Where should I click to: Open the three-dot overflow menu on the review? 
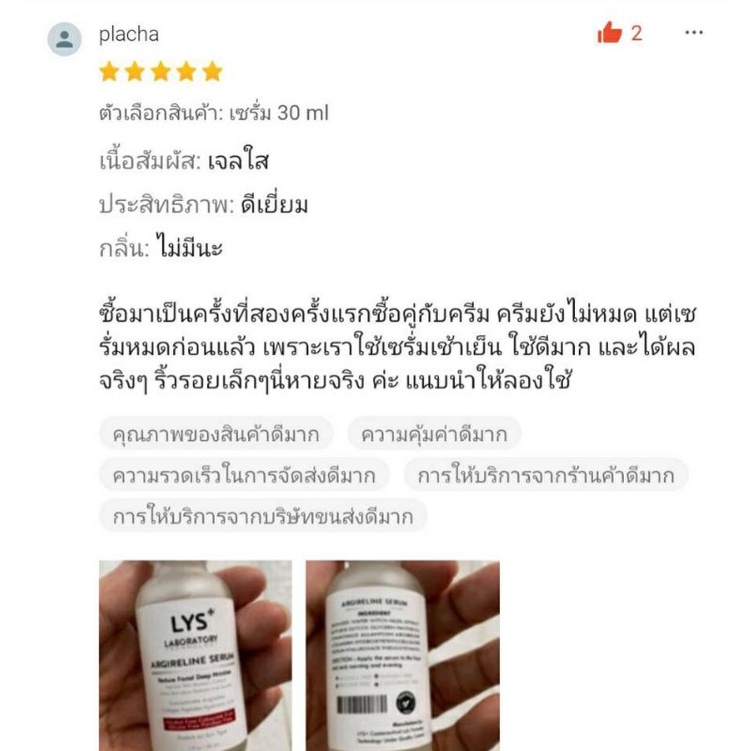[x=693, y=33]
